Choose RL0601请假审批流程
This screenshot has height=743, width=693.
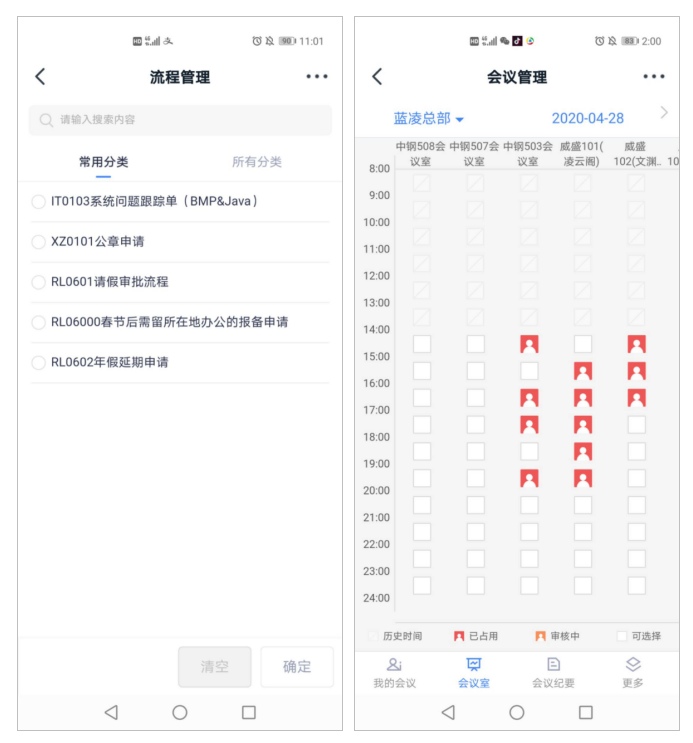(x=39, y=282)
